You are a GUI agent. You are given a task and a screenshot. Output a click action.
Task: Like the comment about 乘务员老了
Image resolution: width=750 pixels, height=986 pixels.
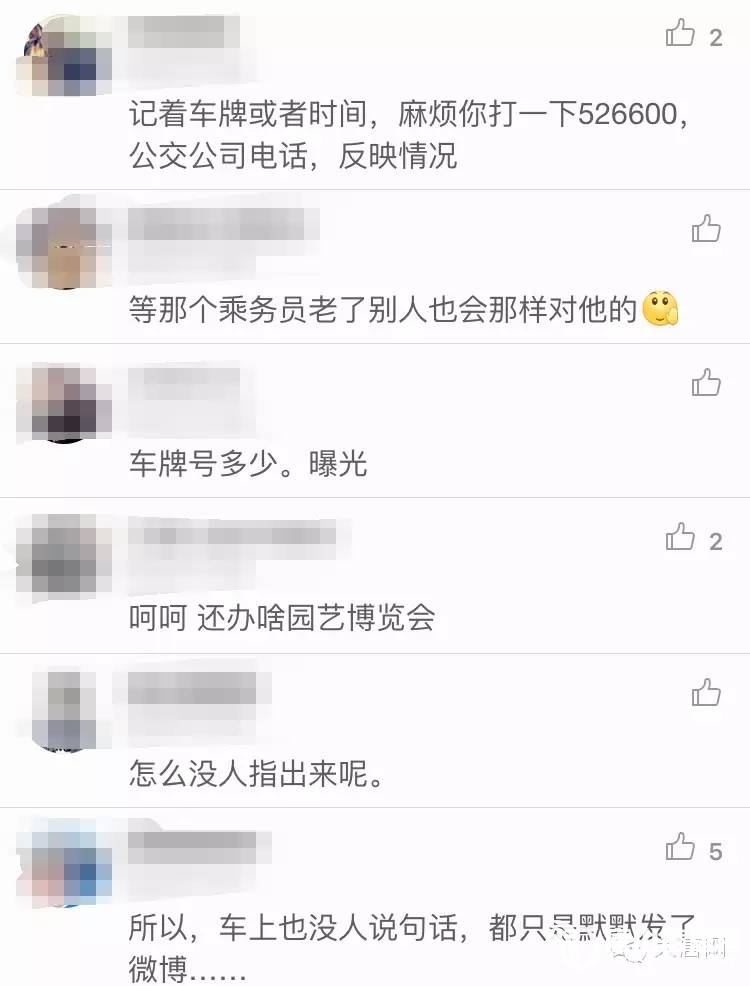point(706,229)
